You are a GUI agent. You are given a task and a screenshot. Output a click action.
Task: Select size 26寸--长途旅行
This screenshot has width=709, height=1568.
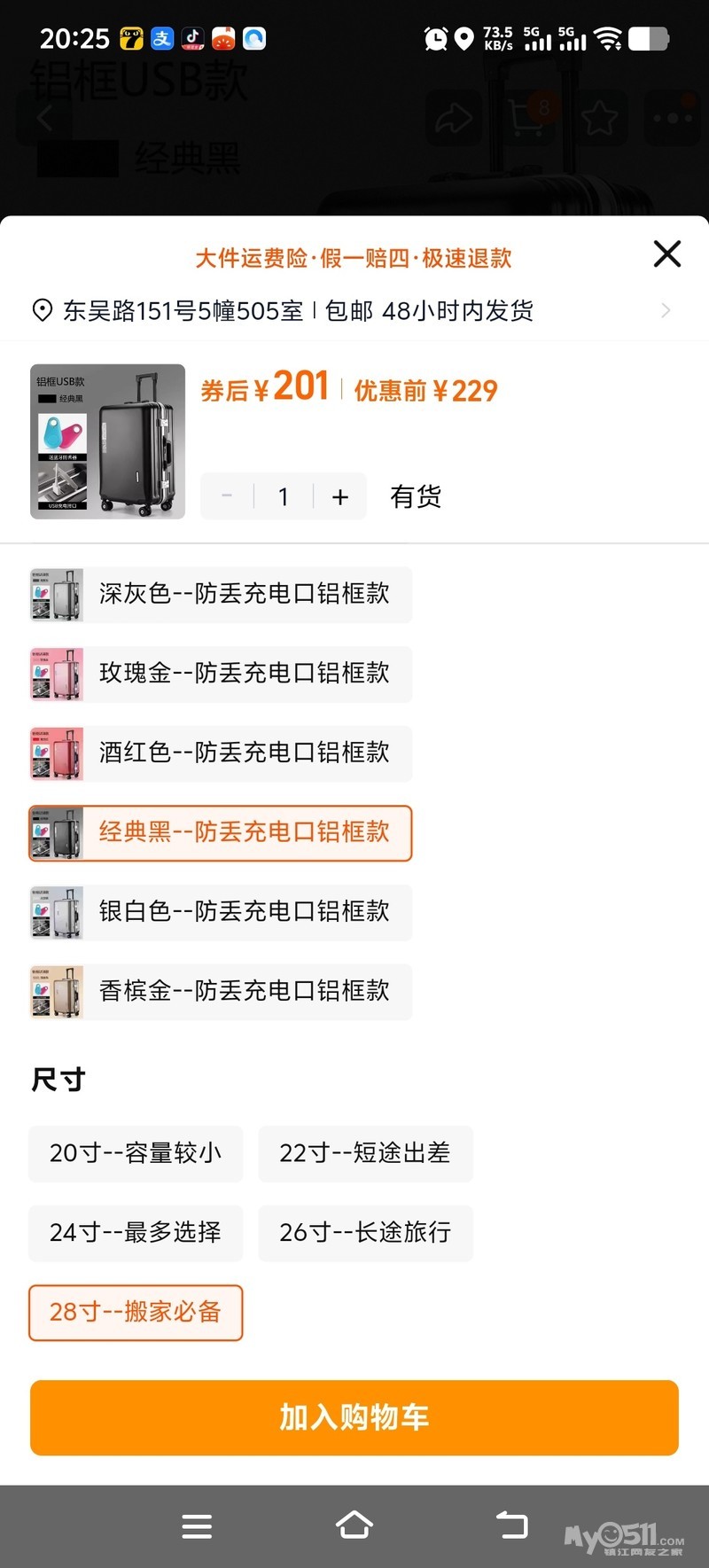(365, 1233)
